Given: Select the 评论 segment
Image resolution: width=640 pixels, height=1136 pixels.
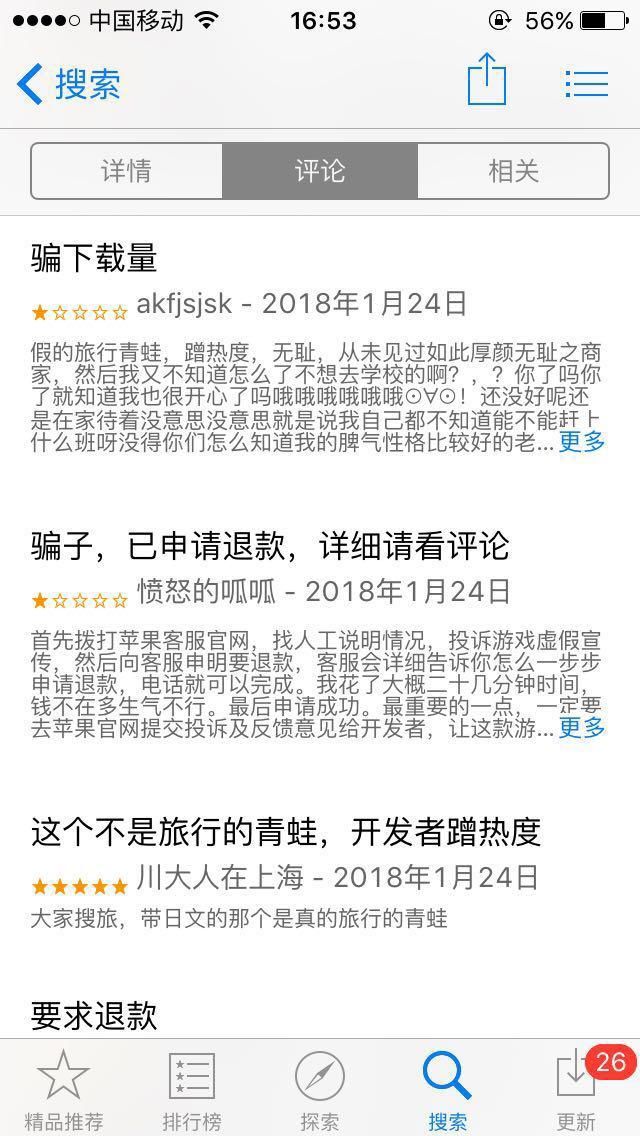Looking at the screenshot, I should click(320, 171).
